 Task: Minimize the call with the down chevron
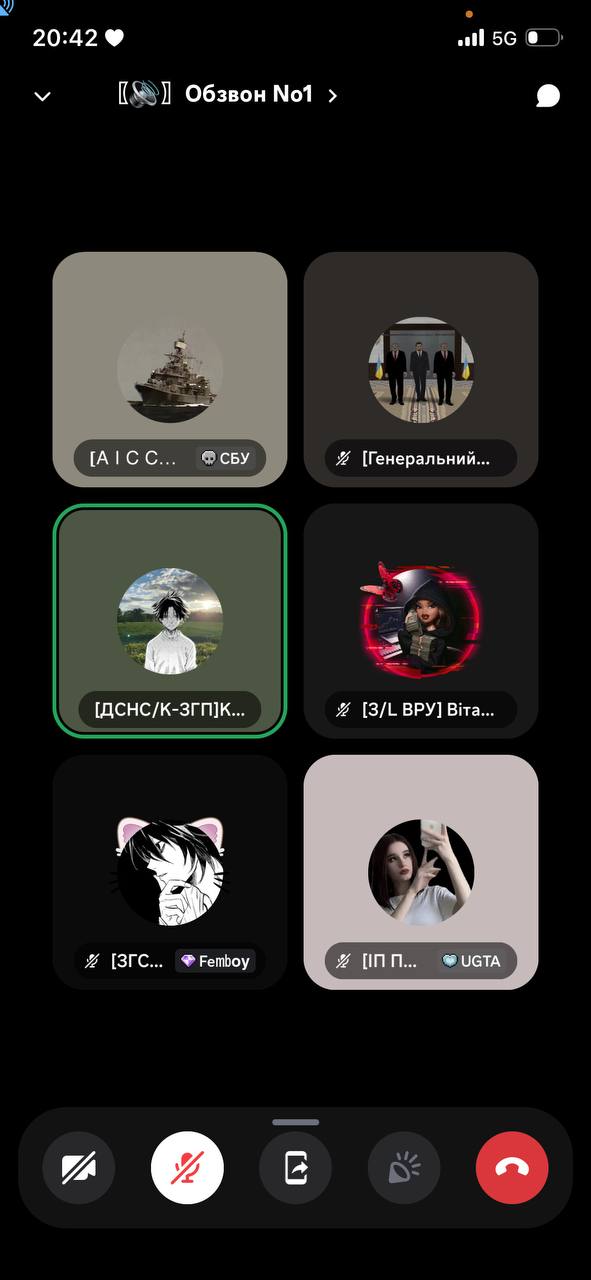pos(42,96)
